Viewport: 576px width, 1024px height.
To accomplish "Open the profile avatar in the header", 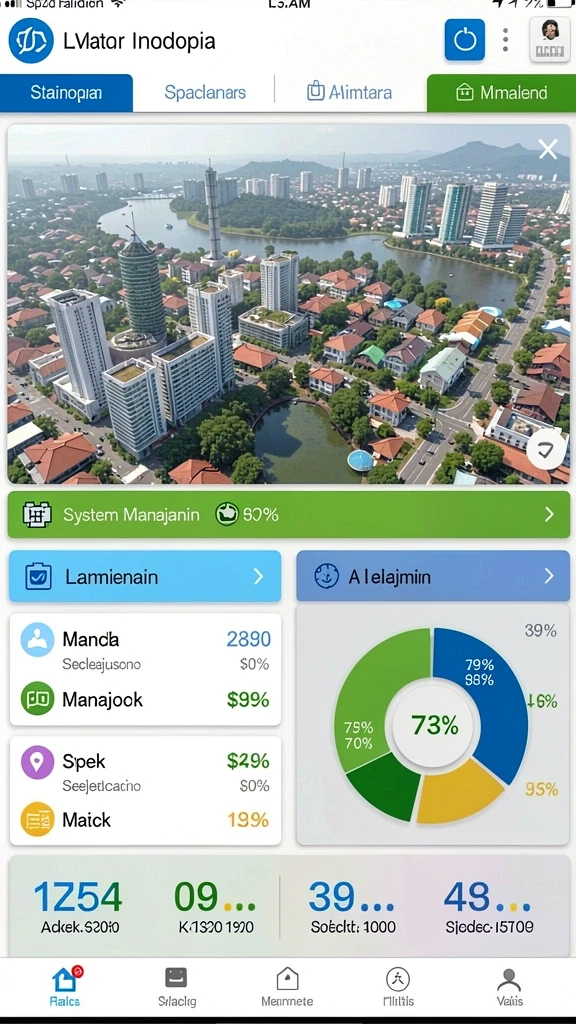I will 549,40.
